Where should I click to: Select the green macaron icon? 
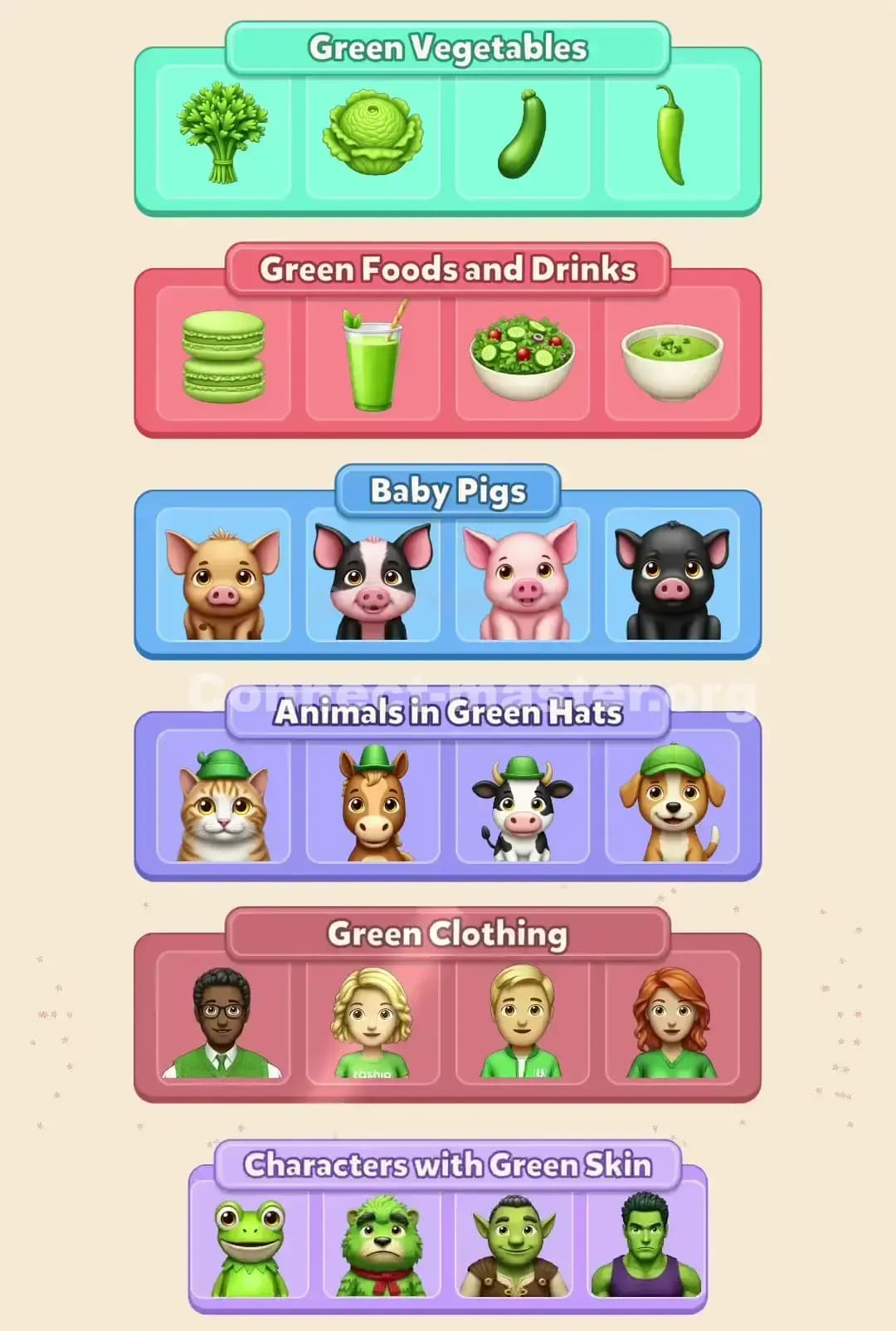coord(220,357)
